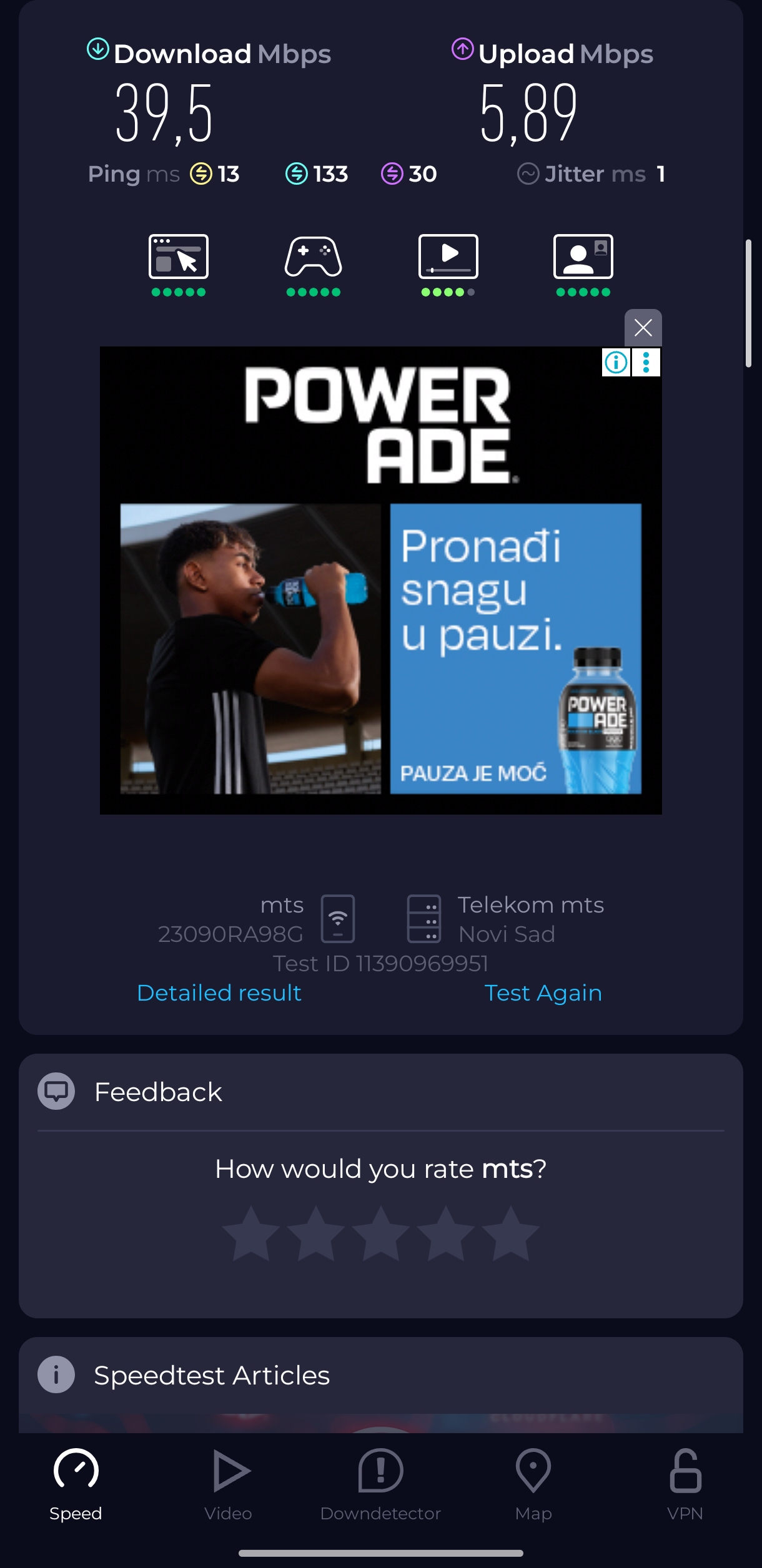
Task: View the video conferencing experience score
Action: click(x=583, y=265)
